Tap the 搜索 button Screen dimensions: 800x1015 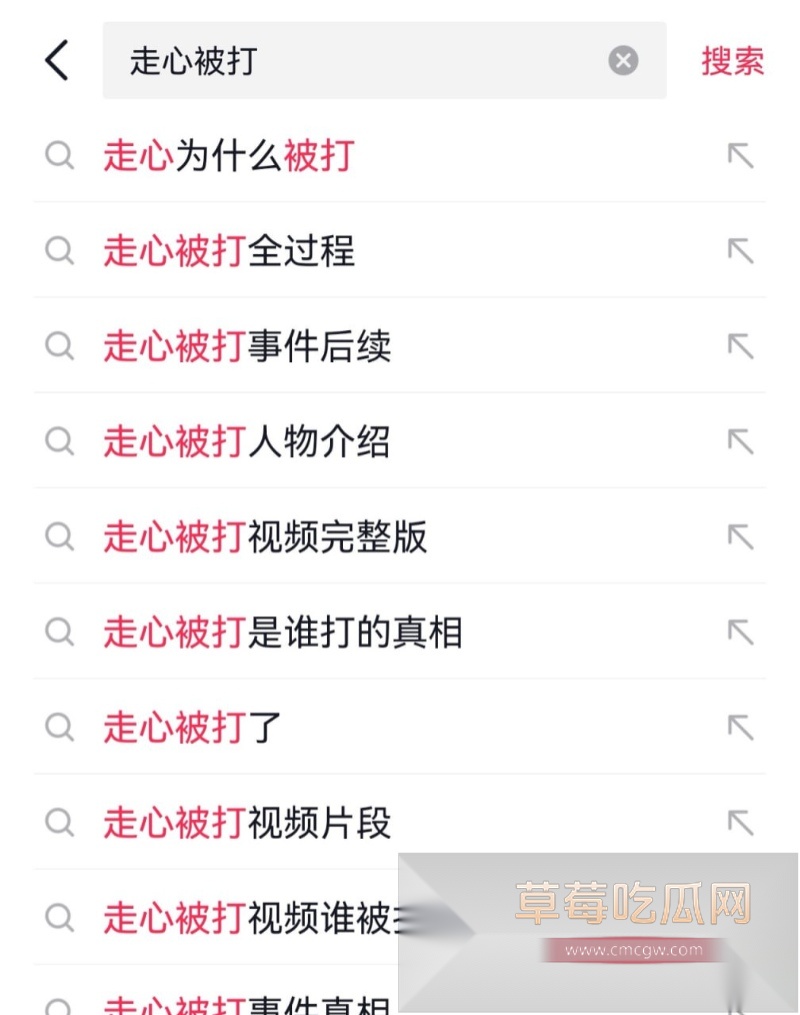pyautogui.click(x=732, y=61)
